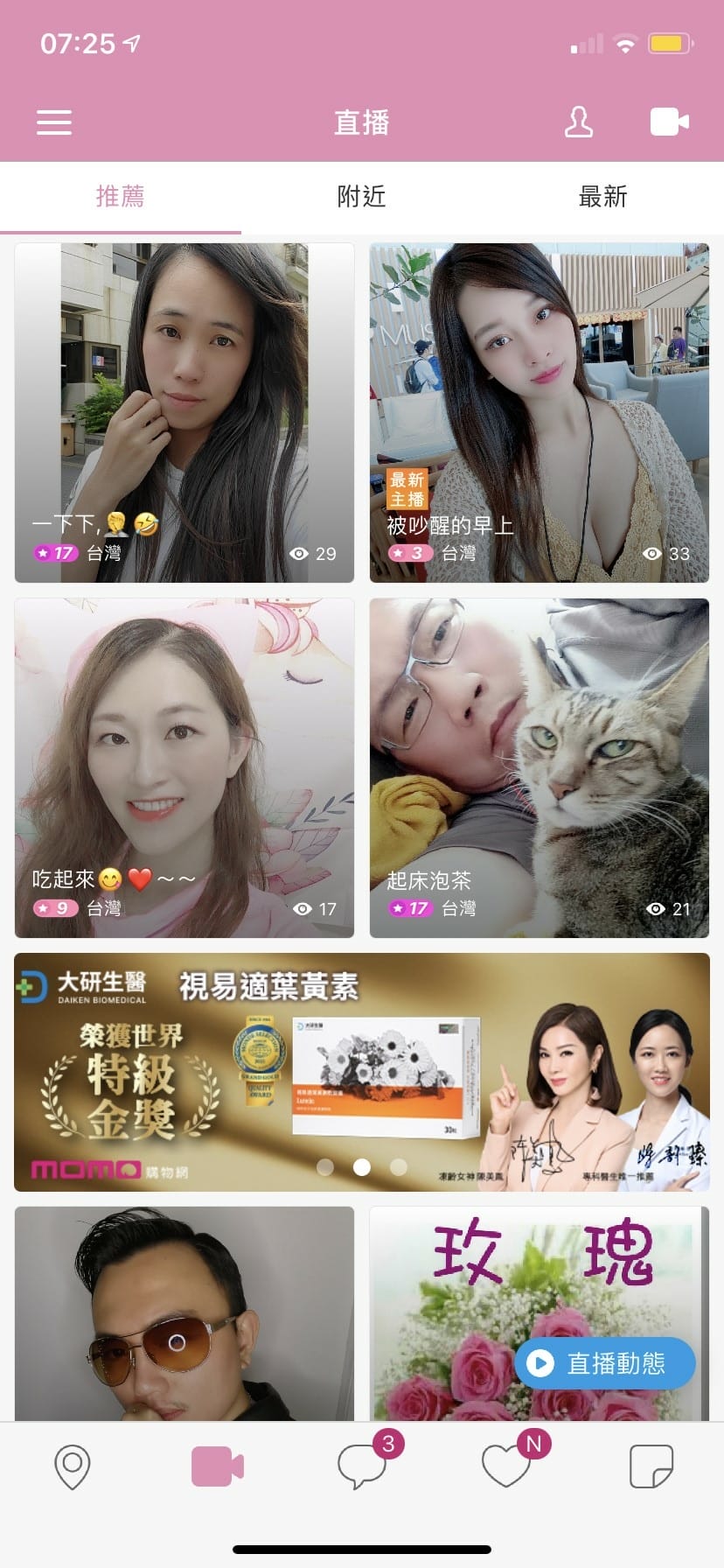Join the 起床泡茶 live stream
Image resolution: width=724 pixels, height=1568 pixels.
(x=539, y=767)
